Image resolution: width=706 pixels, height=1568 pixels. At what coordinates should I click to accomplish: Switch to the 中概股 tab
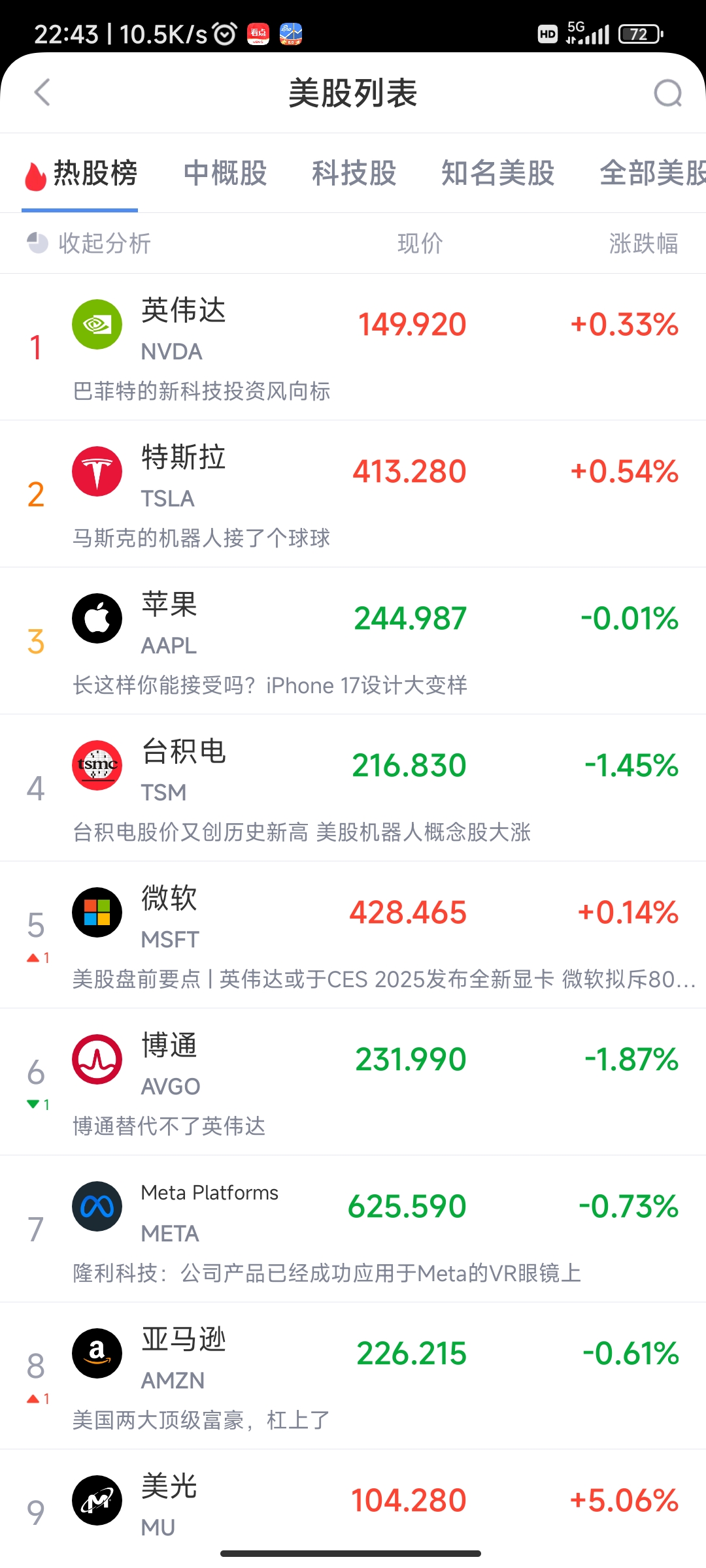click(x=226, y=174)
